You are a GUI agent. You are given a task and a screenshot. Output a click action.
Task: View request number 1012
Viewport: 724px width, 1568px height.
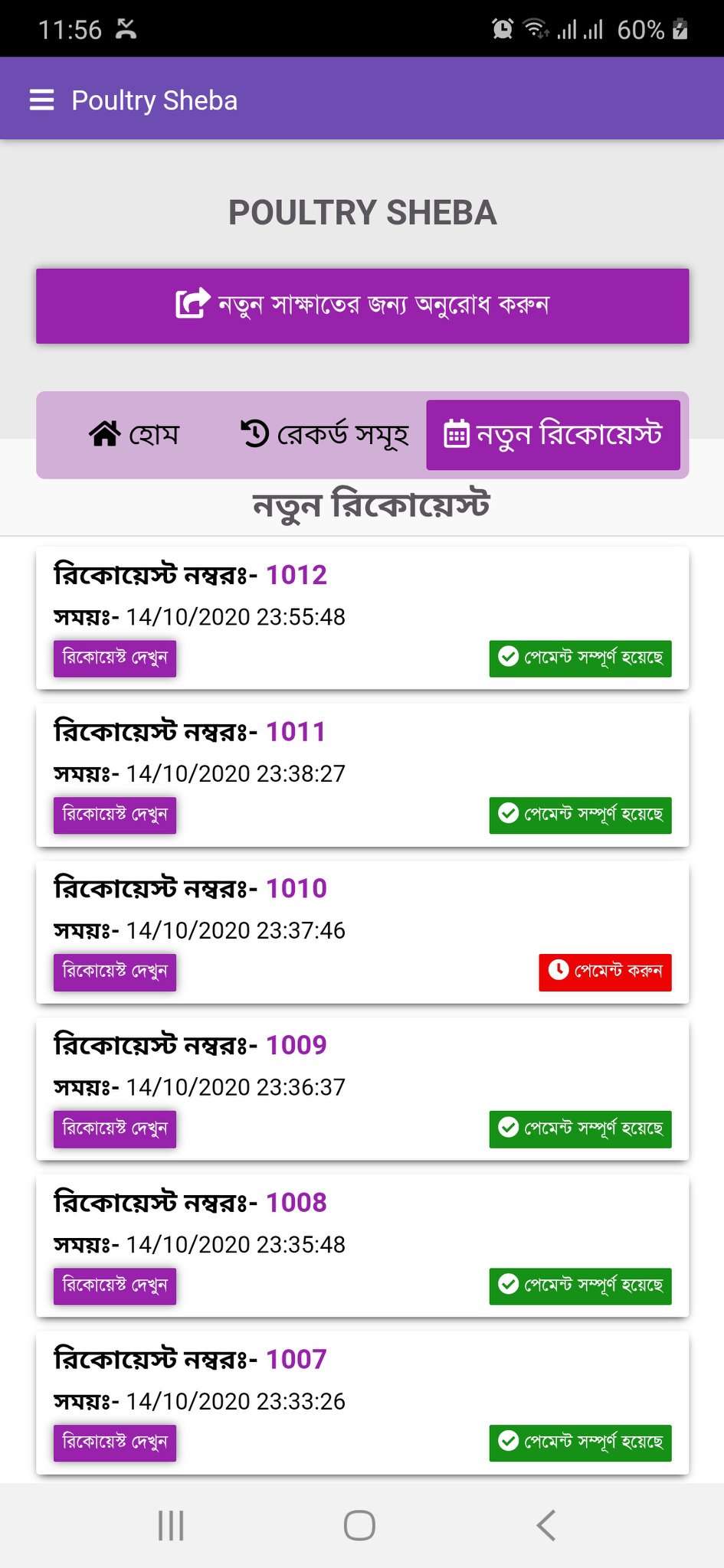pos(115,658)
